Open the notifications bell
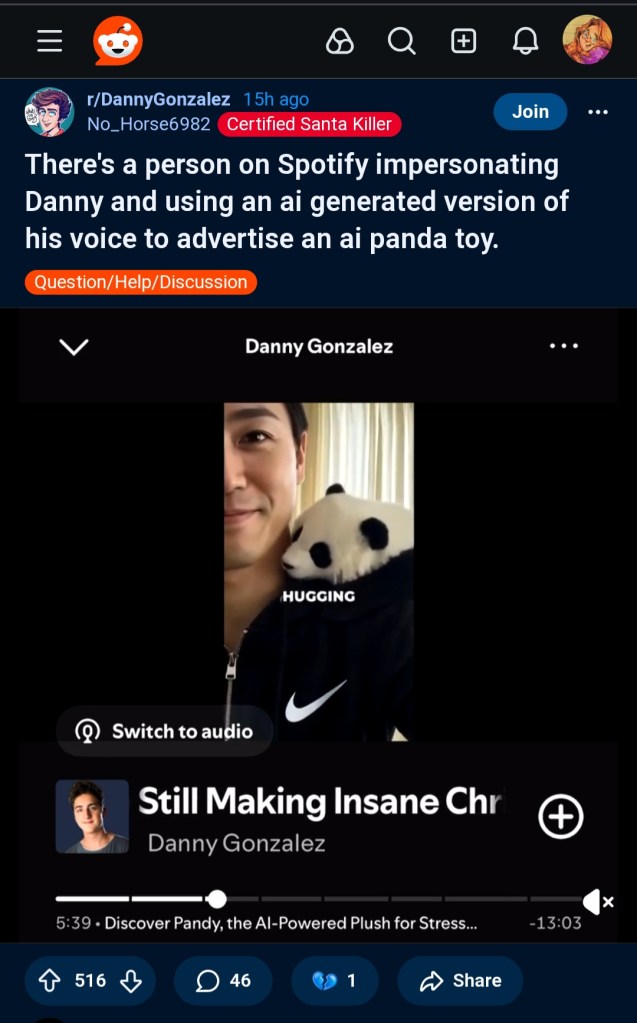 coord(525,41)
